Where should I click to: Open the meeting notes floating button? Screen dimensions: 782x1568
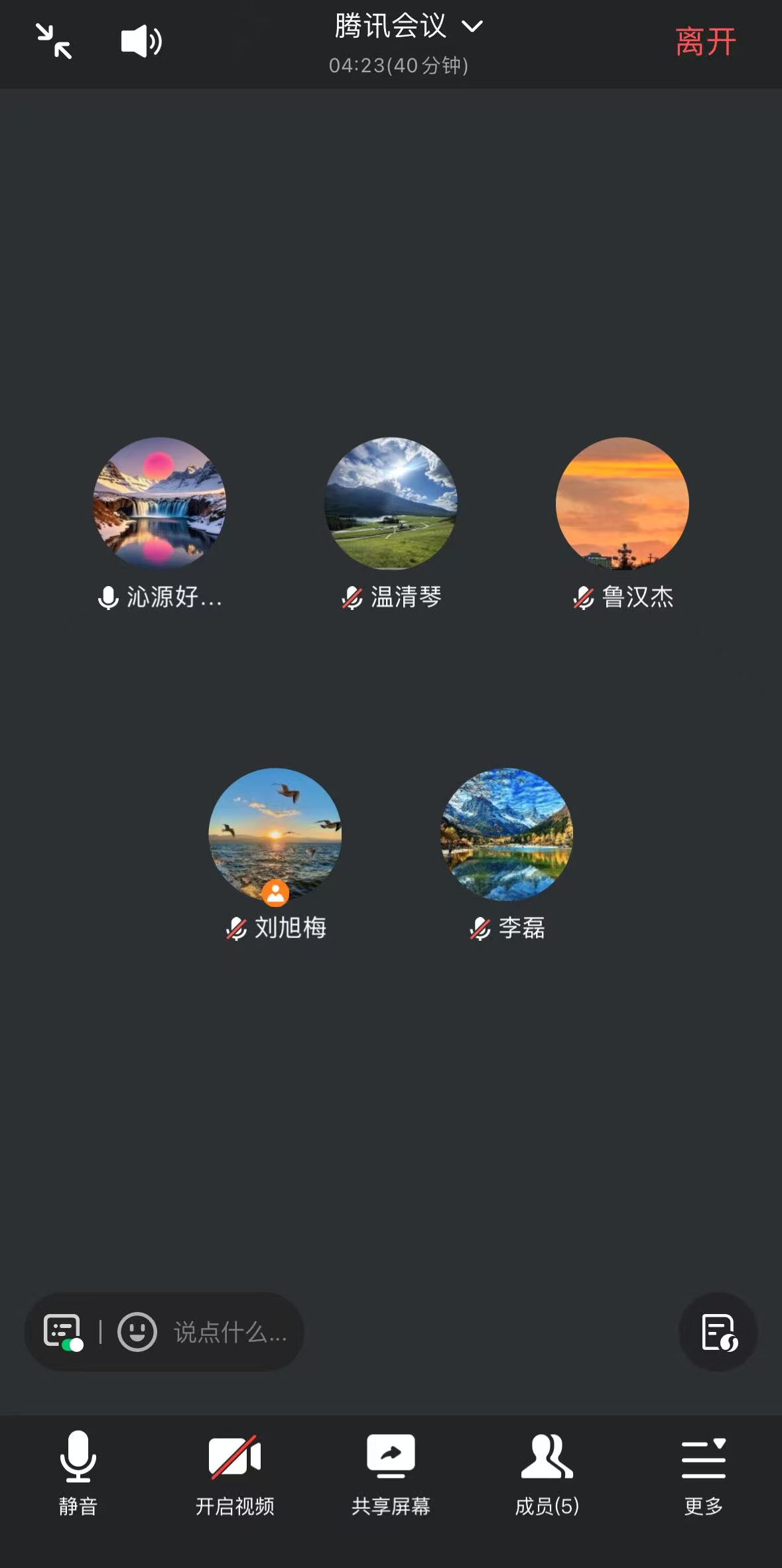coord(719,1332)
